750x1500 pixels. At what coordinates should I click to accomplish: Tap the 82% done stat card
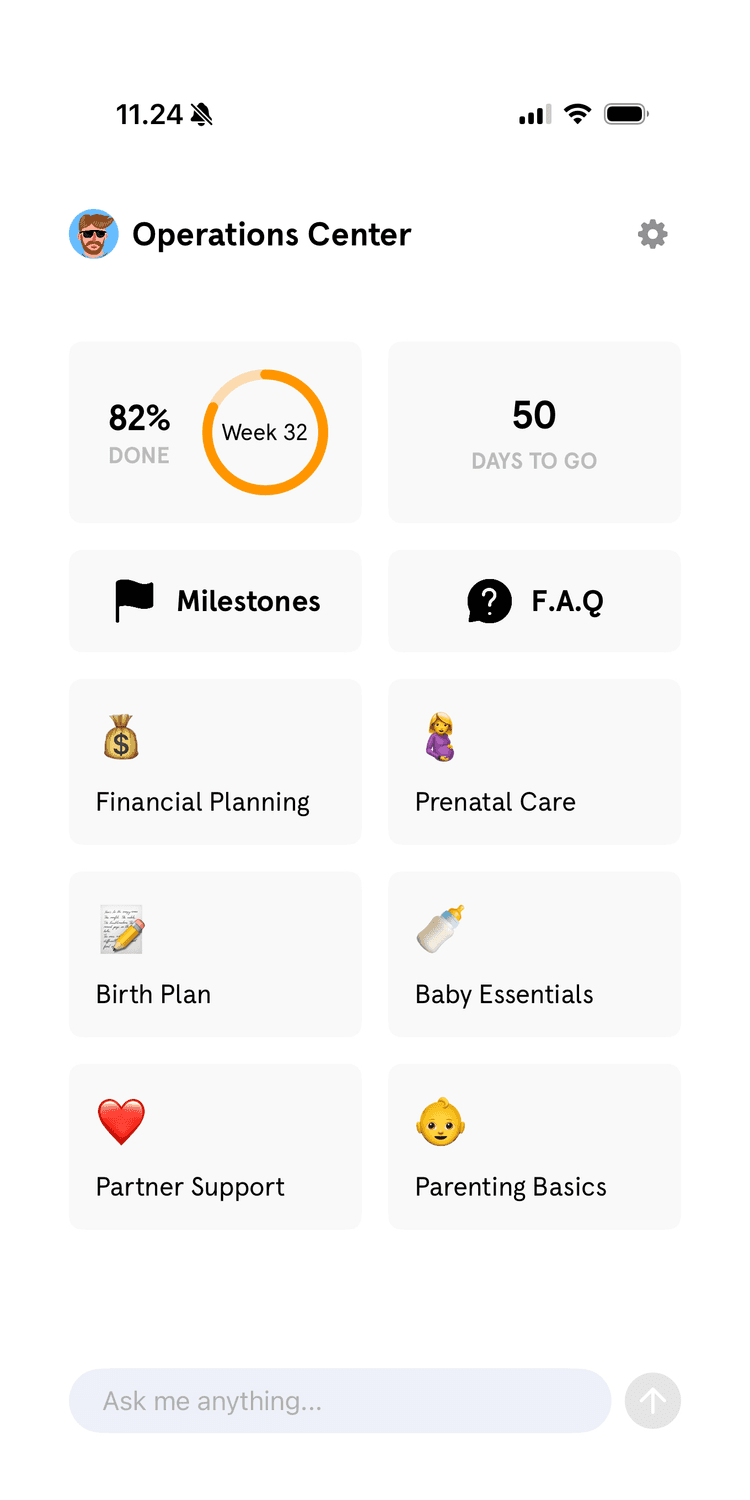coord(139,432)
